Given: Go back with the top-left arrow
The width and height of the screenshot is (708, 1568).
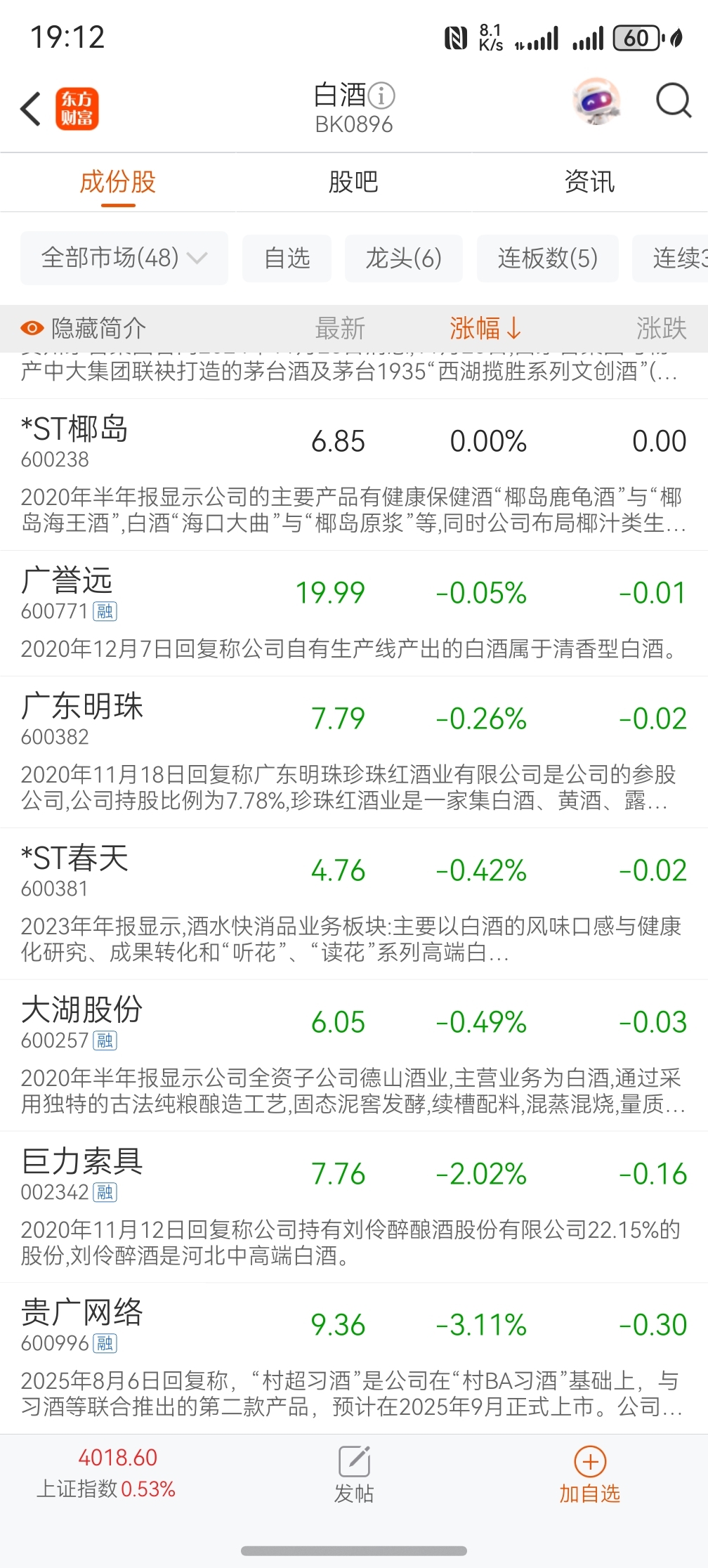Looking at the screenshot, I should [x=31, y=109].
